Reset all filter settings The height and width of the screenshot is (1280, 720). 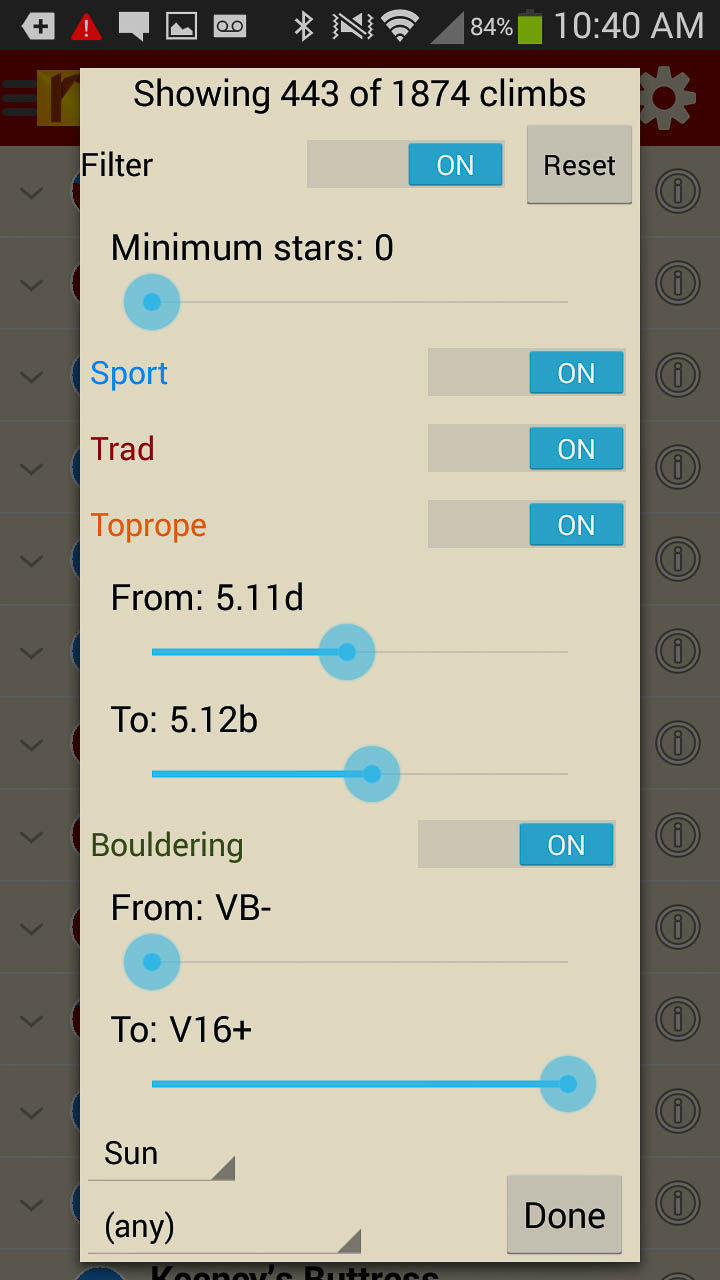point(579,165)
